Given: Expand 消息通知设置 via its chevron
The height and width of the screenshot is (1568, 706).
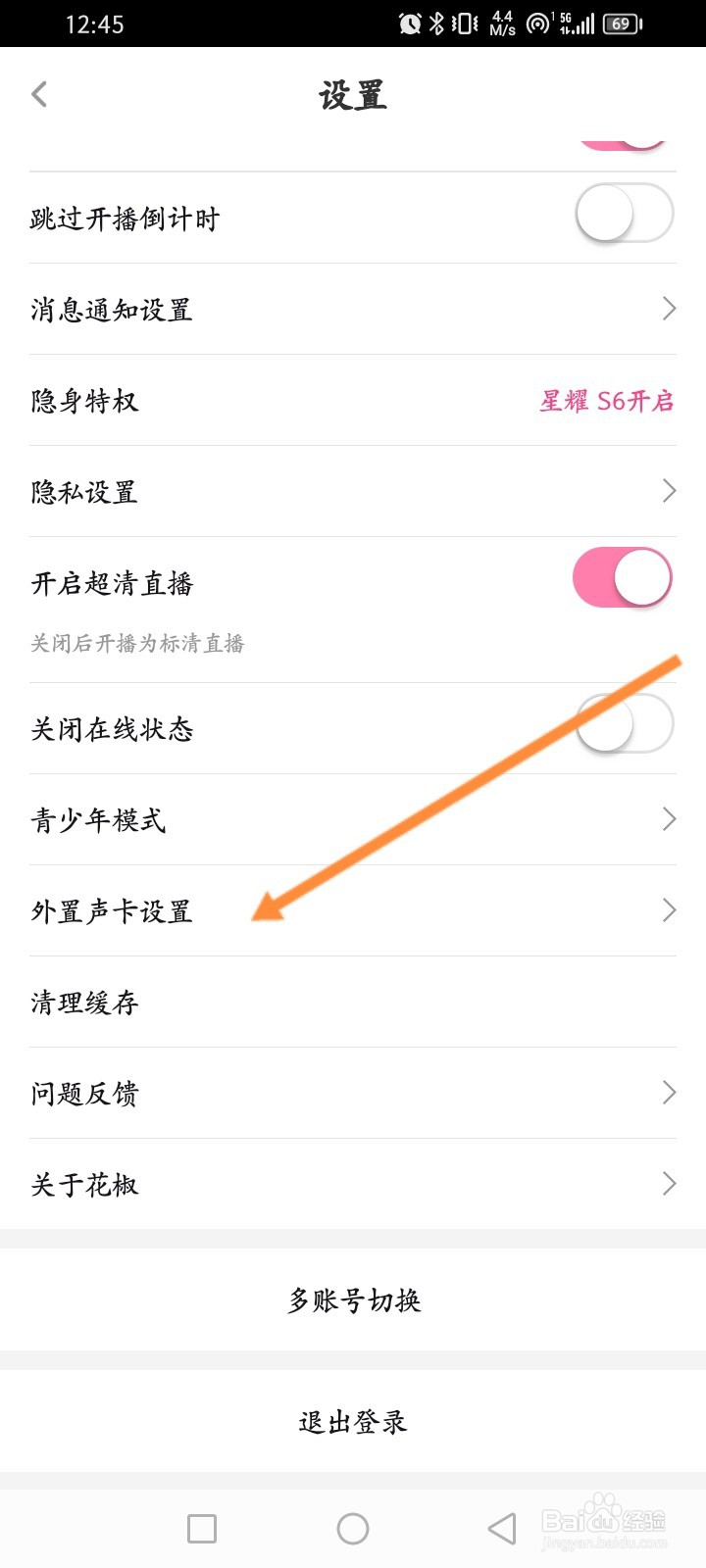Looking at the screenshot, I should coord(669,308).
